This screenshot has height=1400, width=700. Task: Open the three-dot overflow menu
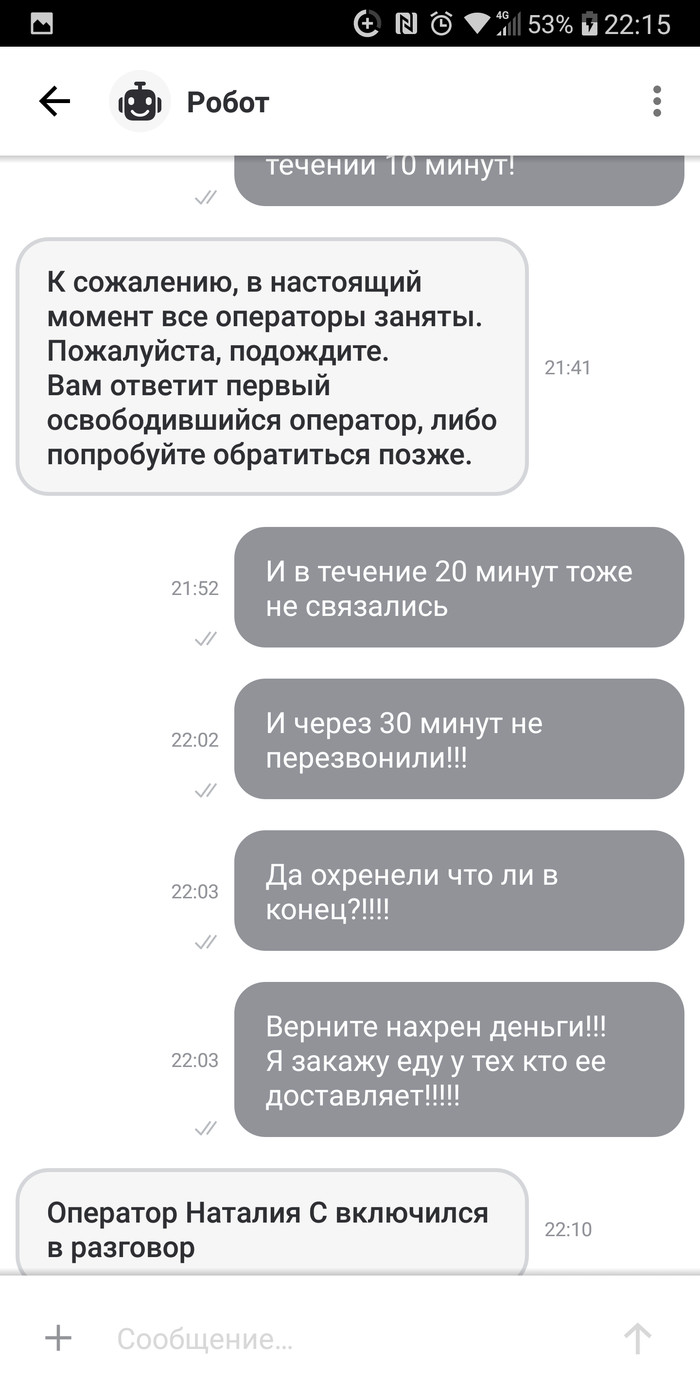click(657, 101)
